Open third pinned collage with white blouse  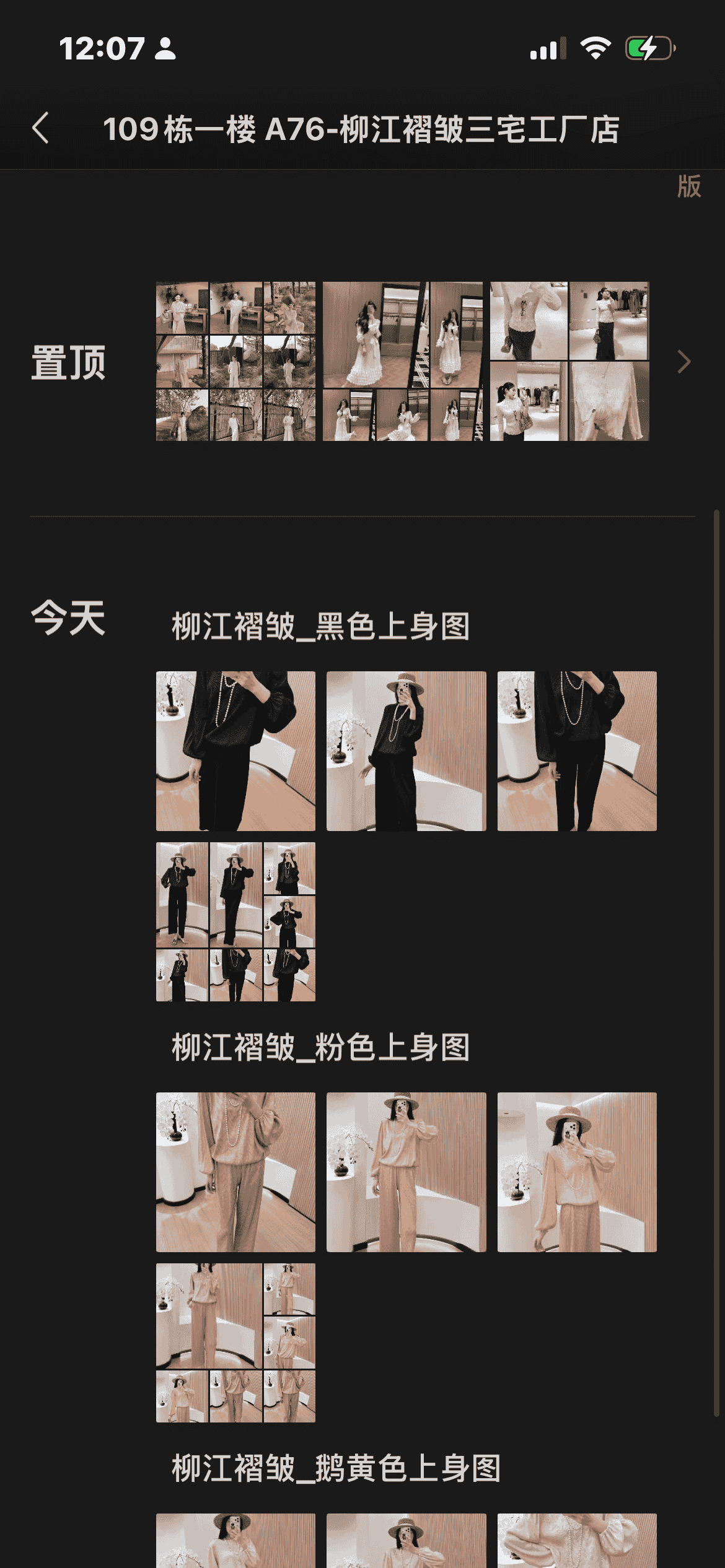coord(569,362)
